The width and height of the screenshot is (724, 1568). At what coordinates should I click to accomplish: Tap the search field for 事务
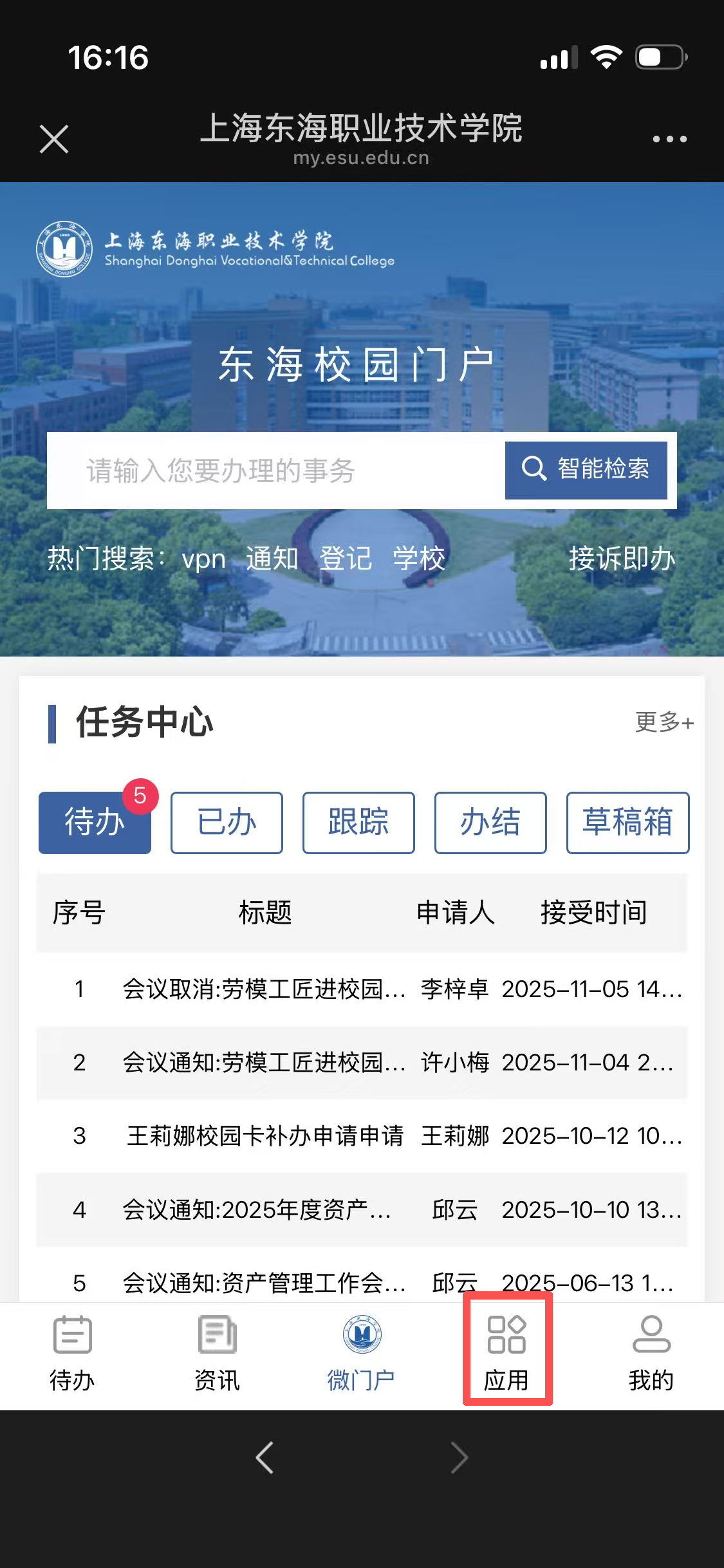tap(277, 471)
